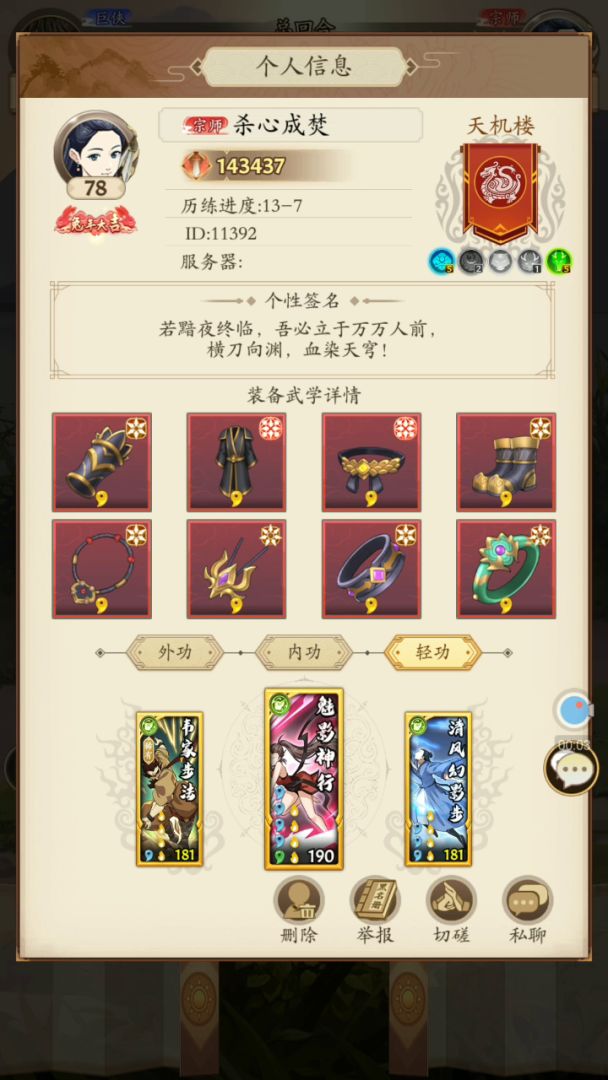Open the necklace equipment slot
608x1080 pixels.
[x=102, y=568]
